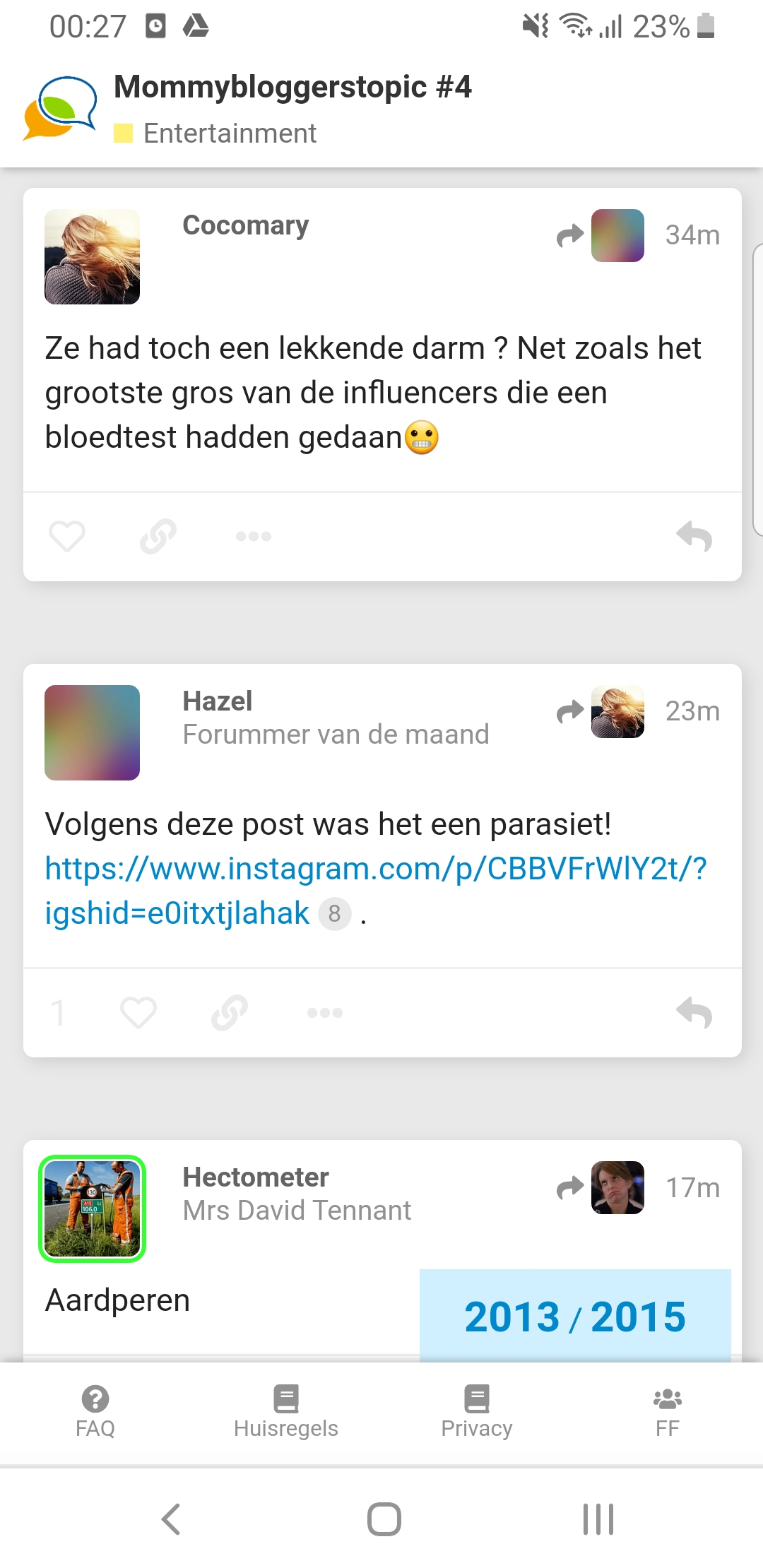The width and height of the screenshot is (763, 1568).
Task: Open the FAQ page
Action: pos(95,1412)
